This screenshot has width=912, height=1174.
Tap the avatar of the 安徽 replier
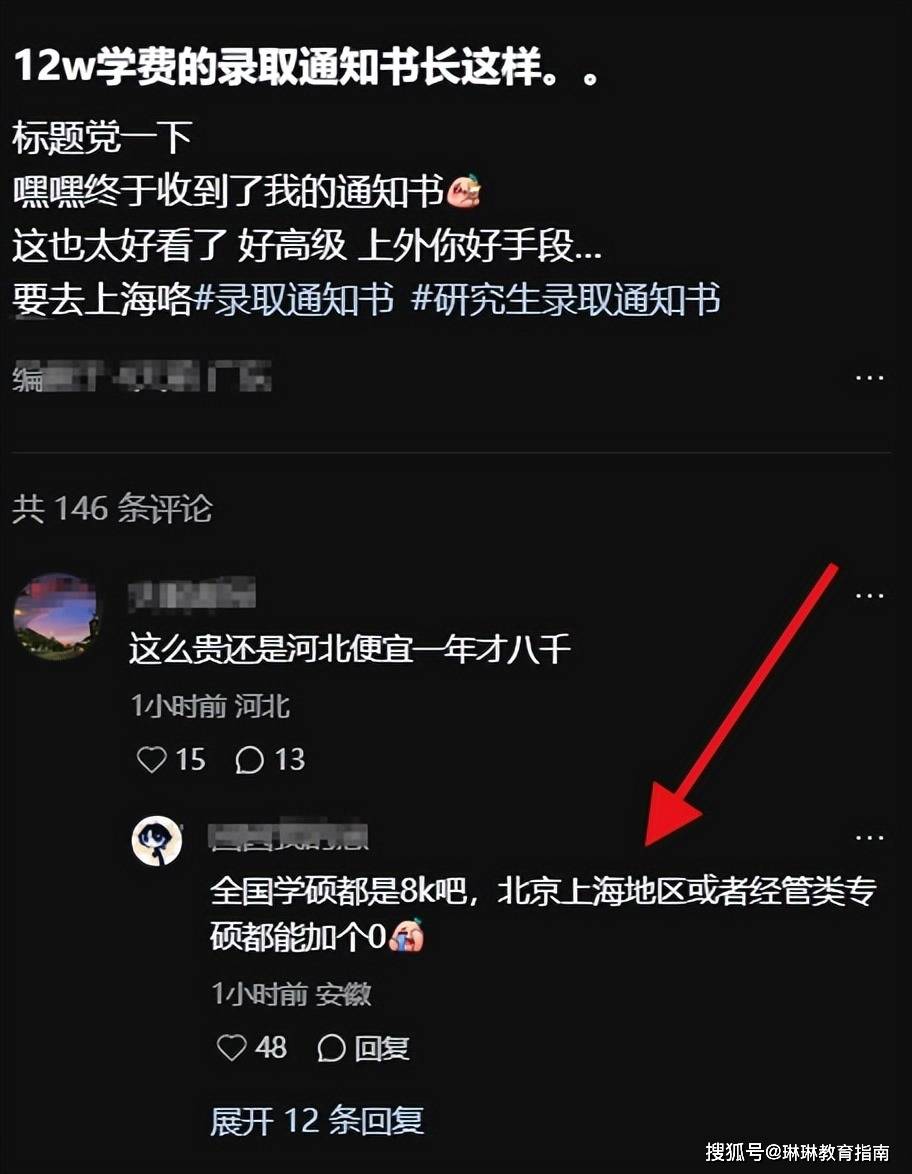tap(157, 840)
